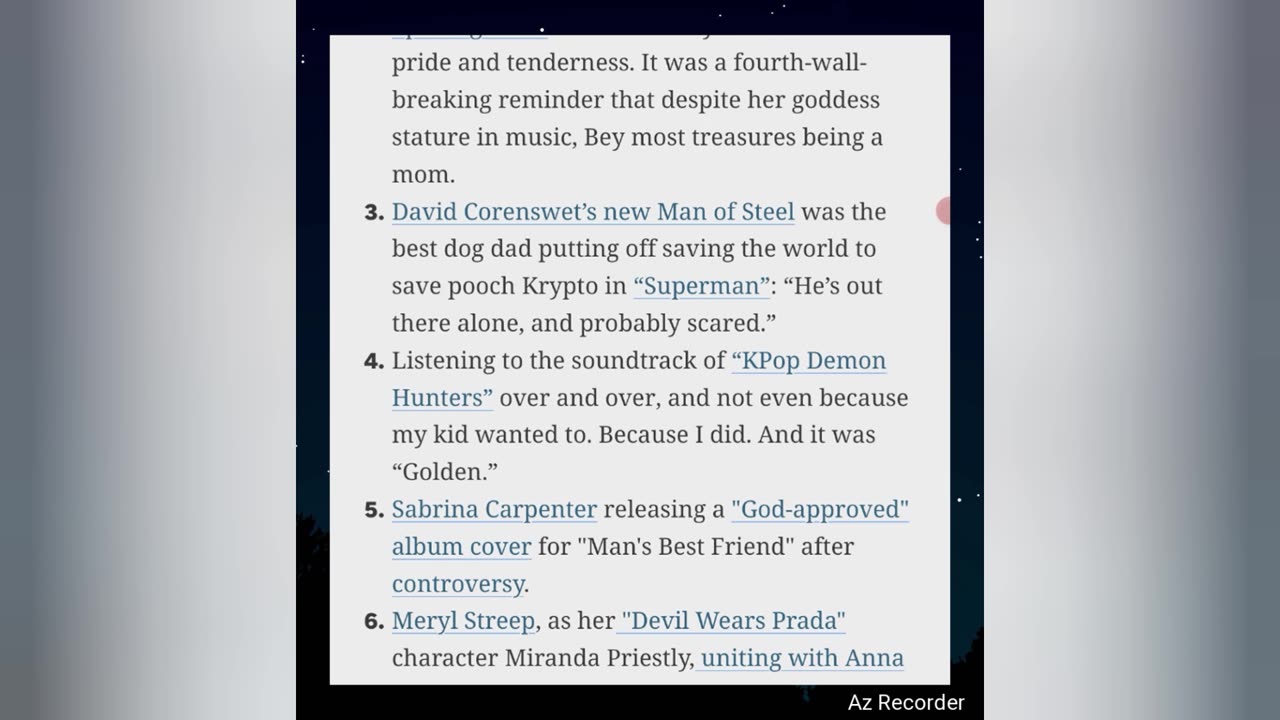Follow the "Devil Wears Prada" link

tap(732, 621)
